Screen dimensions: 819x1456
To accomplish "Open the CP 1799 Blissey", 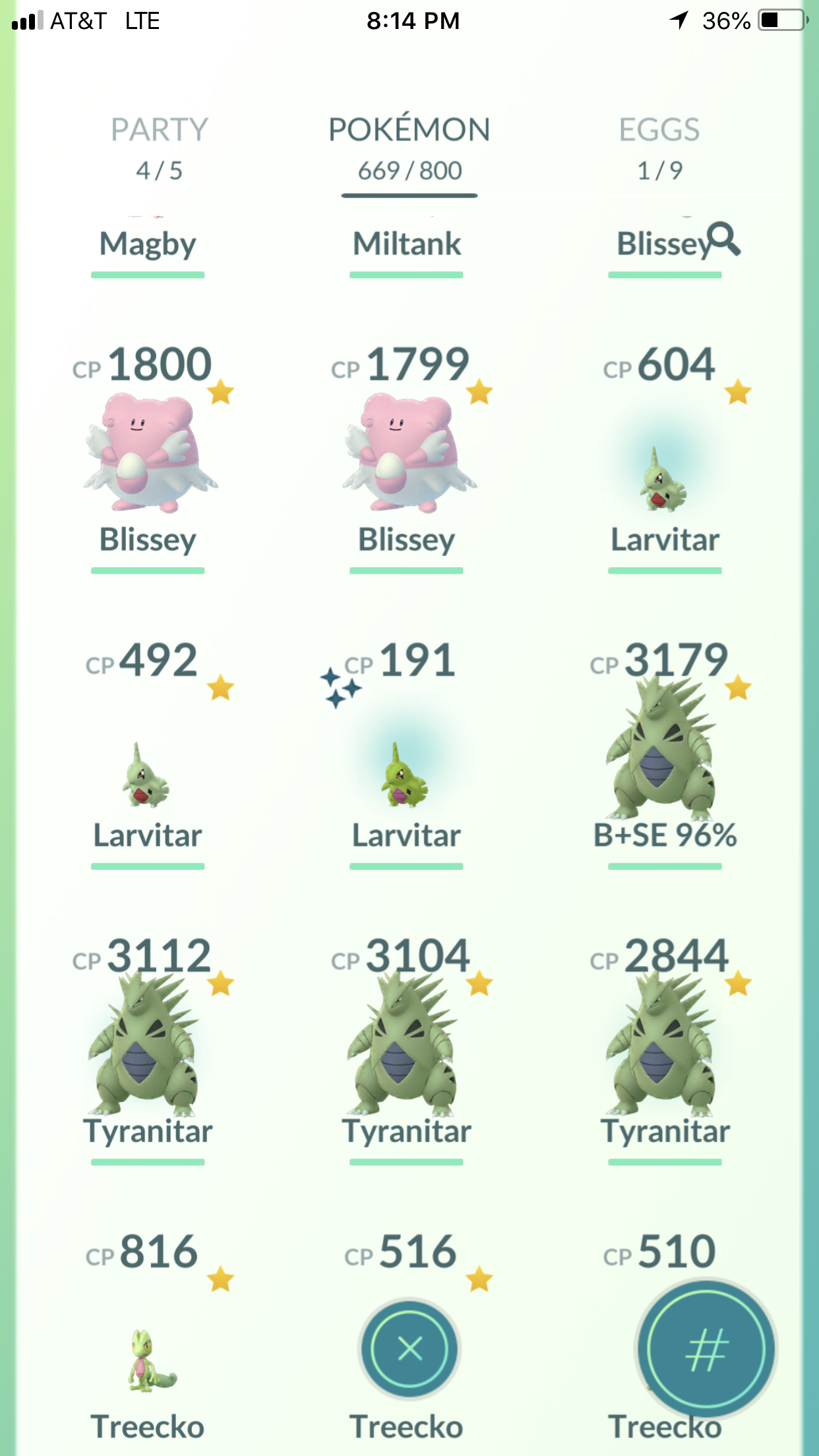I will [x=407, y=455].
